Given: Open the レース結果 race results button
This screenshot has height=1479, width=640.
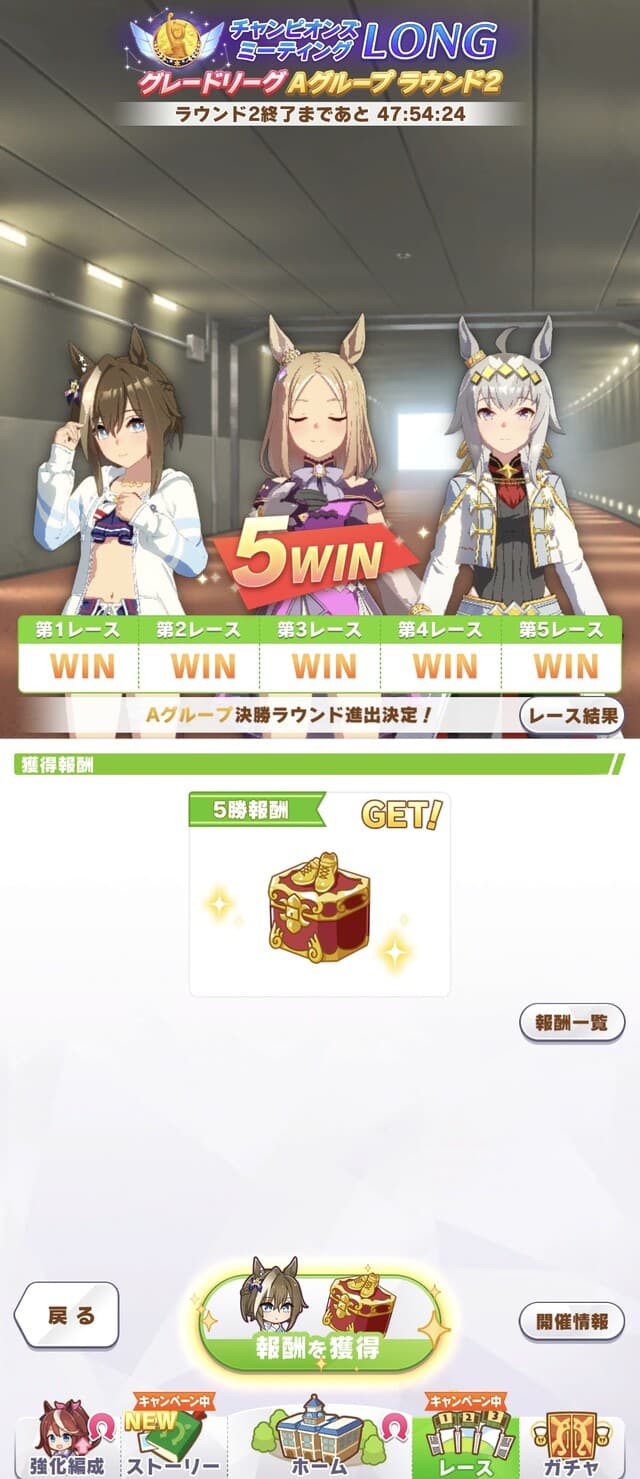Looking at the screenshot, I should point(571,715).
